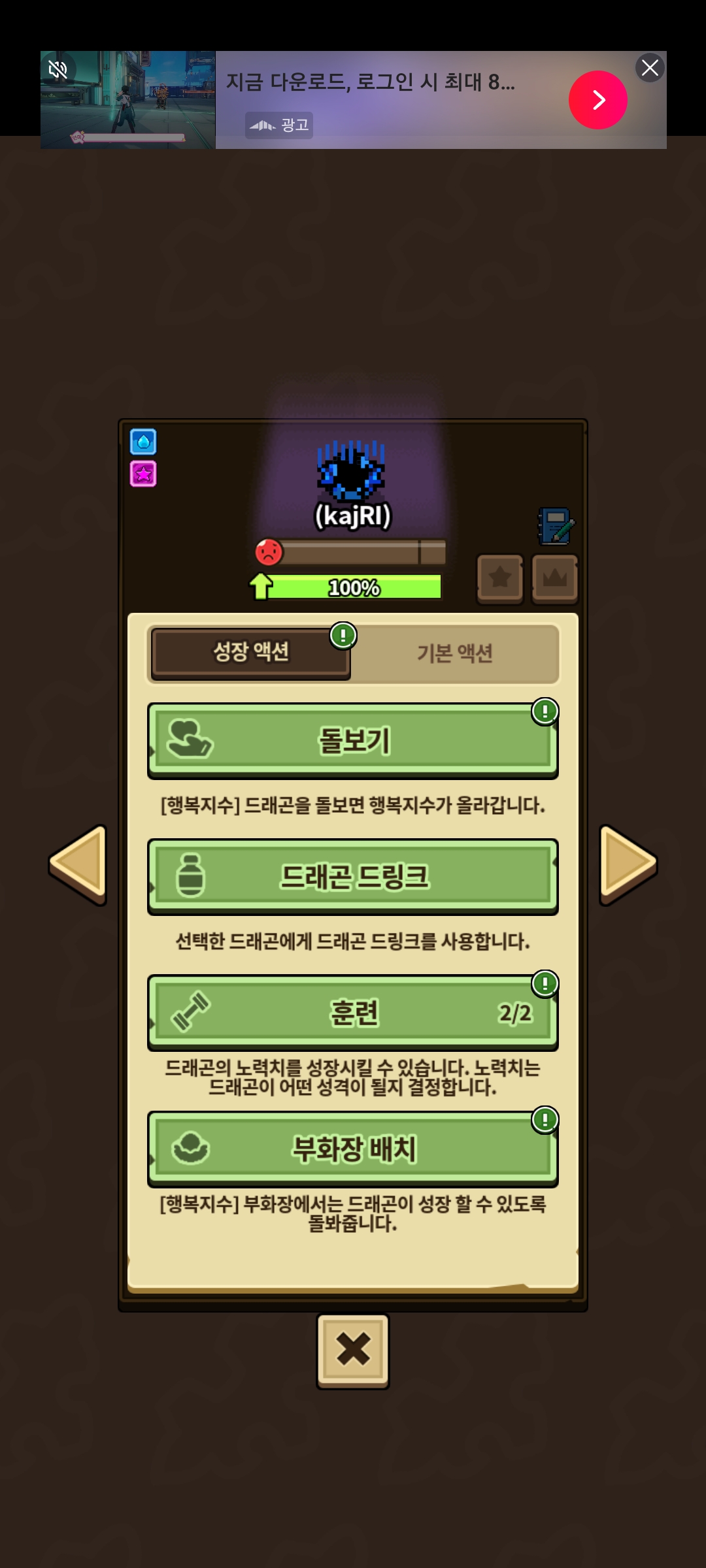706x1568 pixels.
Task: Switch to the 기본 액션 tab
Action: [x=454, y=653]
